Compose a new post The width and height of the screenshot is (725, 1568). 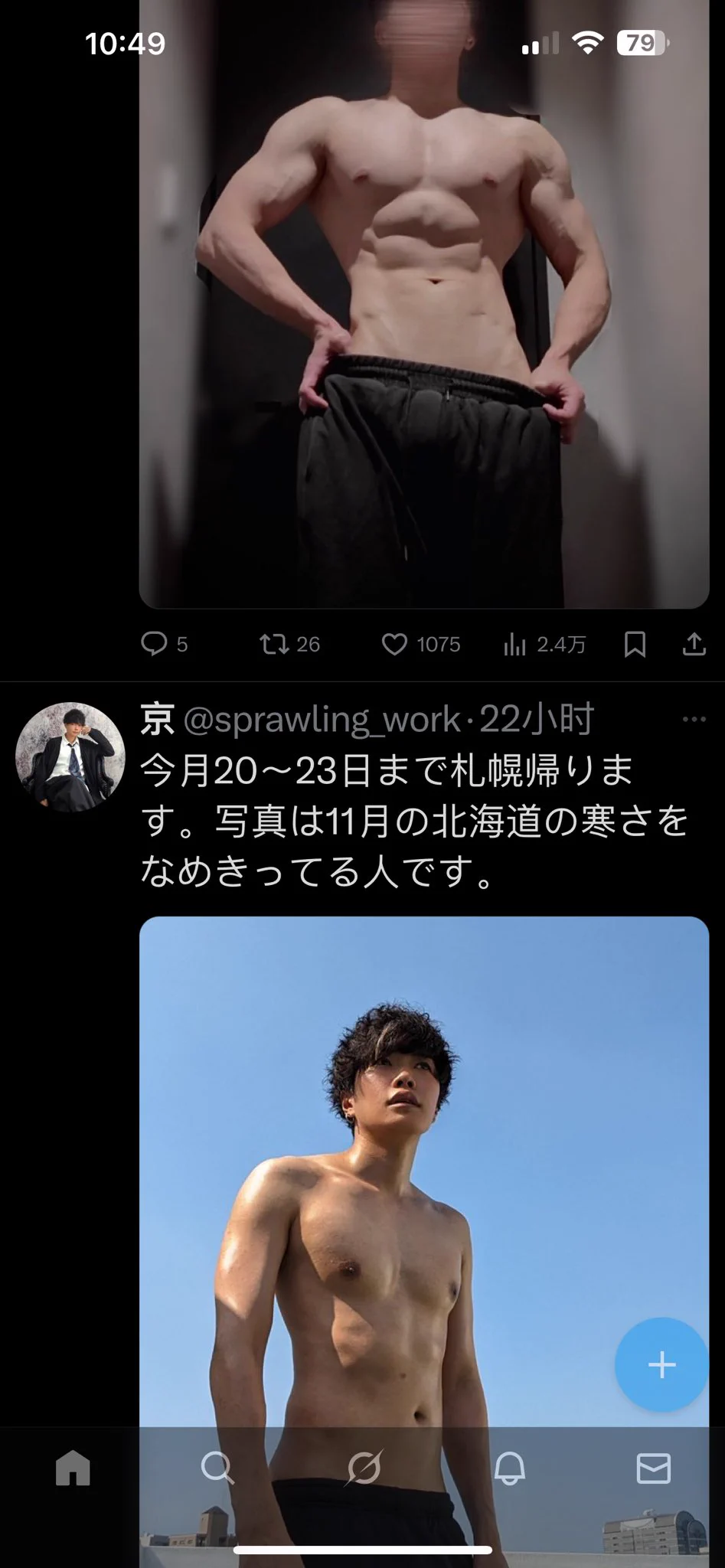pyautogui.click(x=661, y=1364)
